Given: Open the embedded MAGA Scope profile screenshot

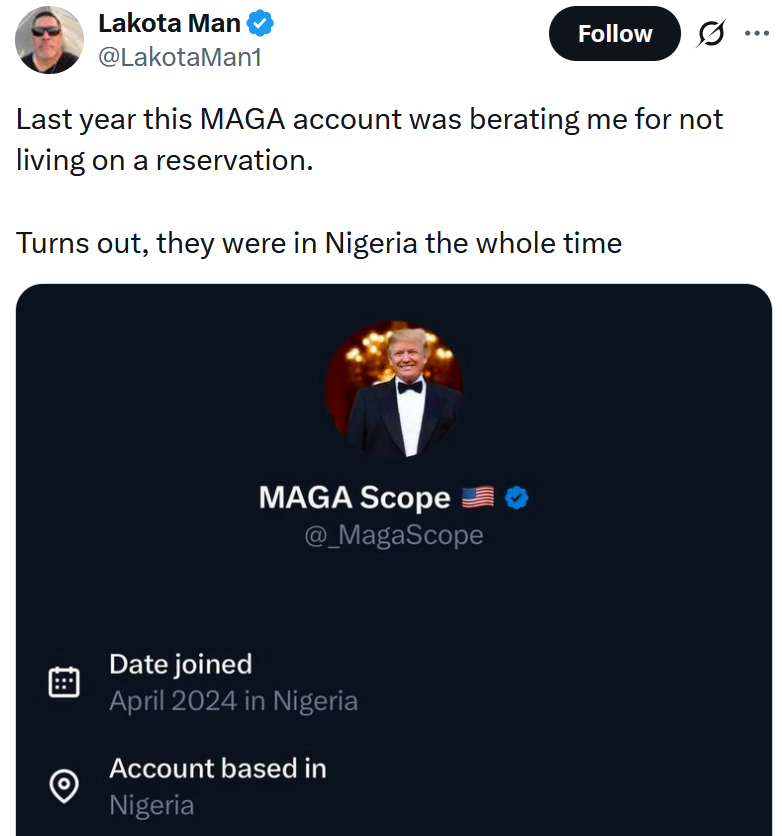Looking at the screenshot, I should point(391,560).
